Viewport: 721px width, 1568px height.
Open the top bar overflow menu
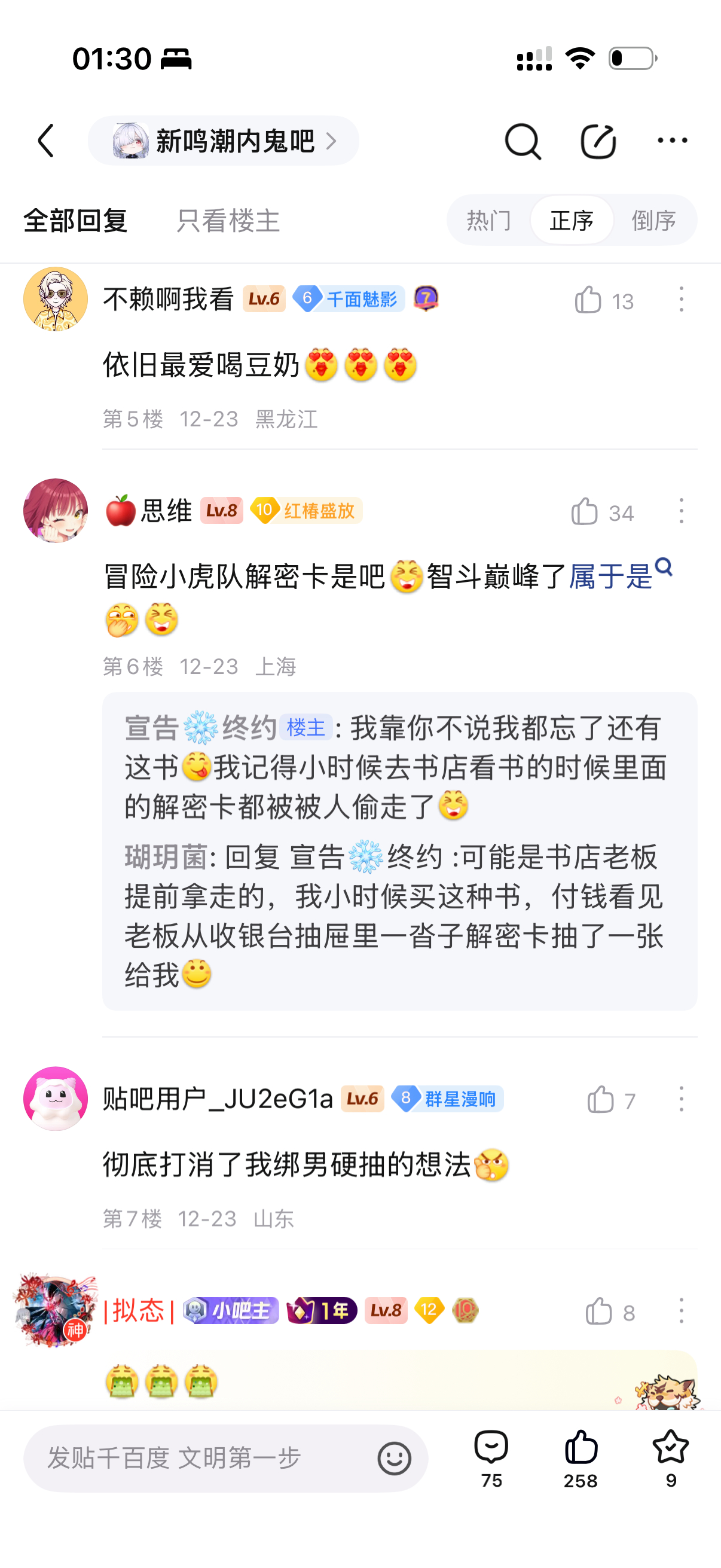pos(673,141)
